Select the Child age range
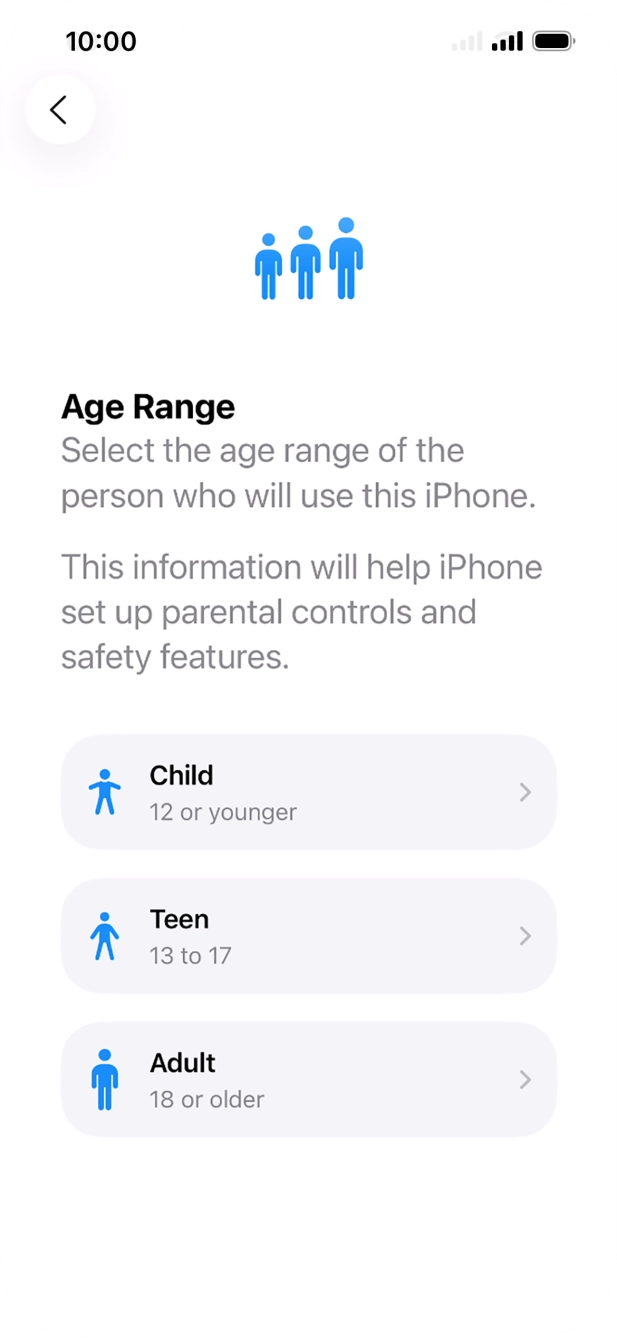This screenshot has width=617, height=1338. 308,792
